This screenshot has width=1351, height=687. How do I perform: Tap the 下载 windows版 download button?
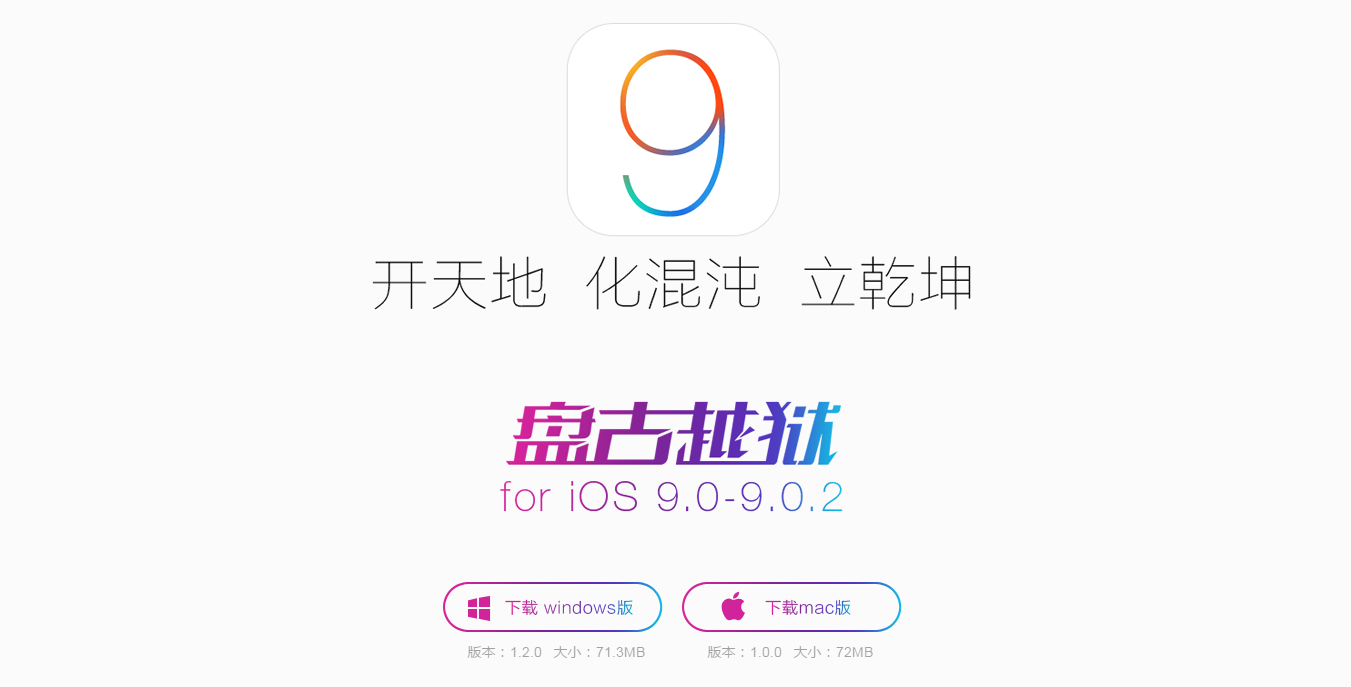[552, 607]
